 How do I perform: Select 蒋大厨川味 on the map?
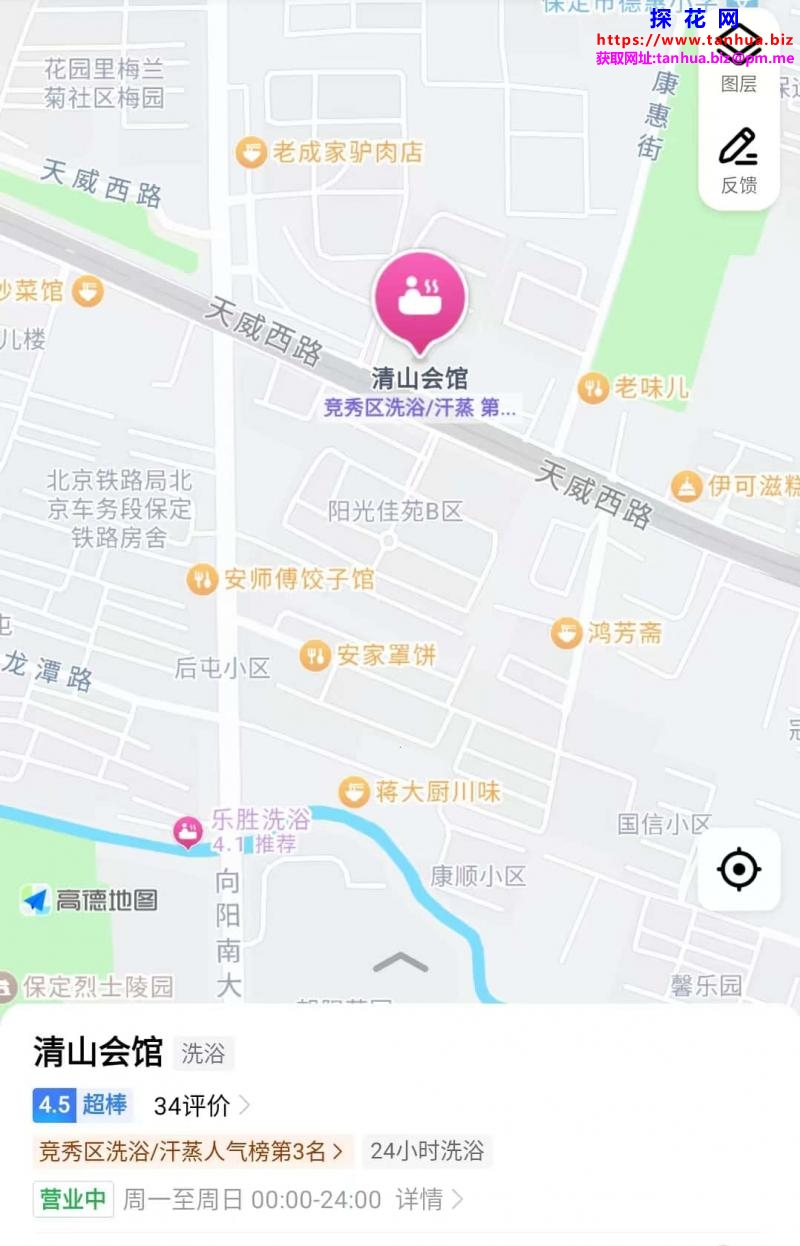point(420,793)
